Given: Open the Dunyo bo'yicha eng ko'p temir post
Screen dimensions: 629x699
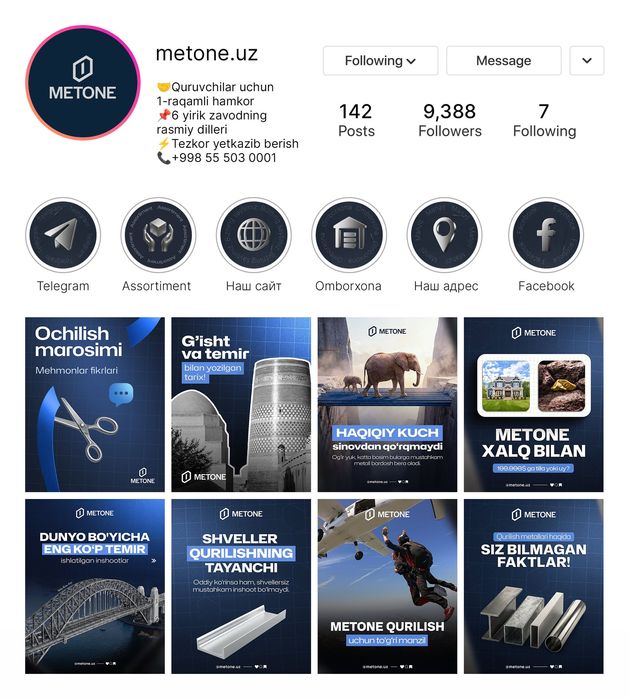Looking at the screenshot, I should 95,586.
